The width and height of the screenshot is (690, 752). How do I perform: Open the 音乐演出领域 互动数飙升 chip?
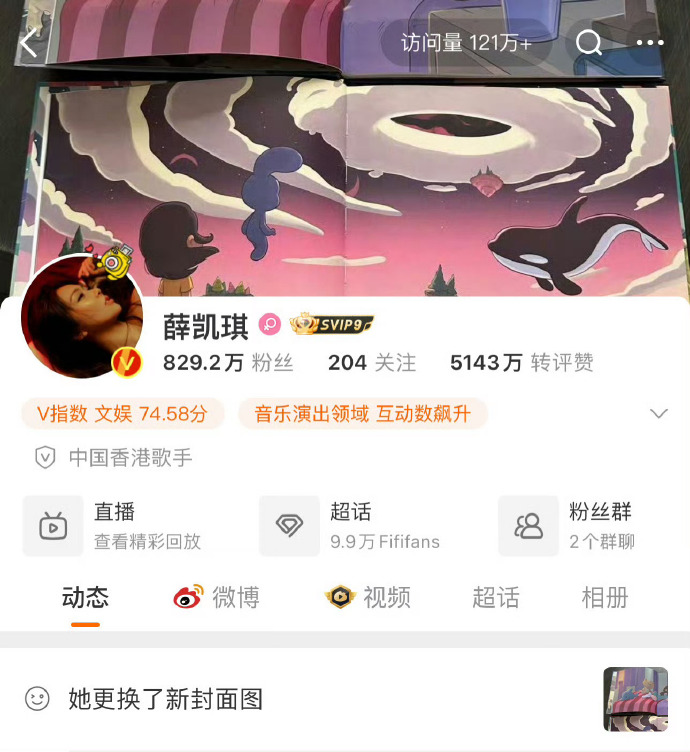362,414
